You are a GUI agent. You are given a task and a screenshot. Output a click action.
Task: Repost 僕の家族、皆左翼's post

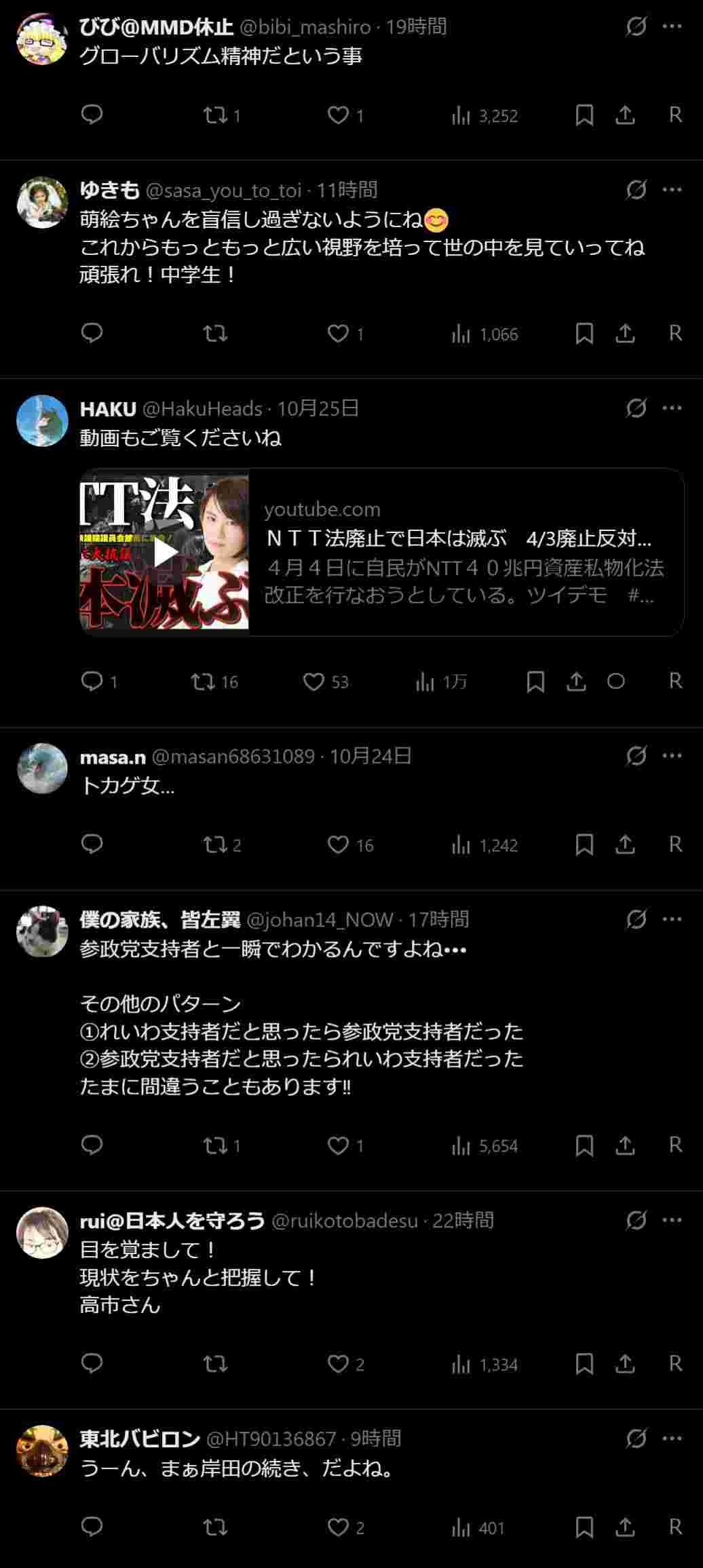click(215, 1145)
